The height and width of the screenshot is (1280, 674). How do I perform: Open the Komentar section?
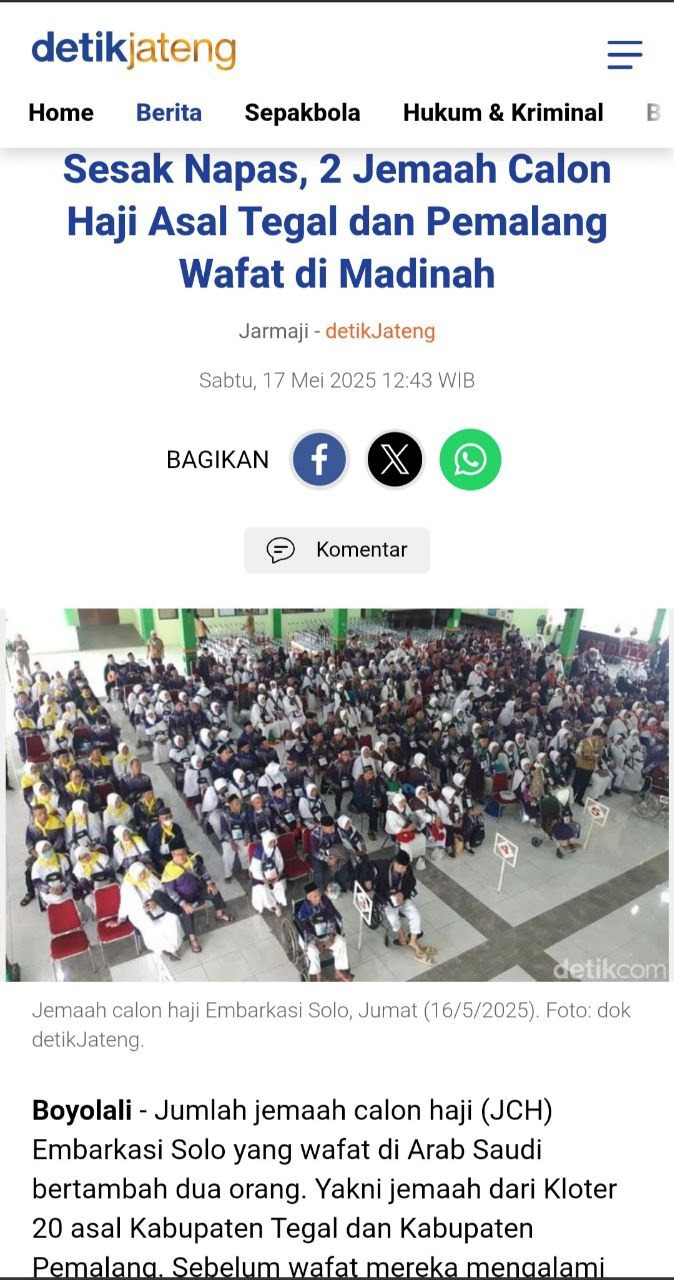(337, 550)
